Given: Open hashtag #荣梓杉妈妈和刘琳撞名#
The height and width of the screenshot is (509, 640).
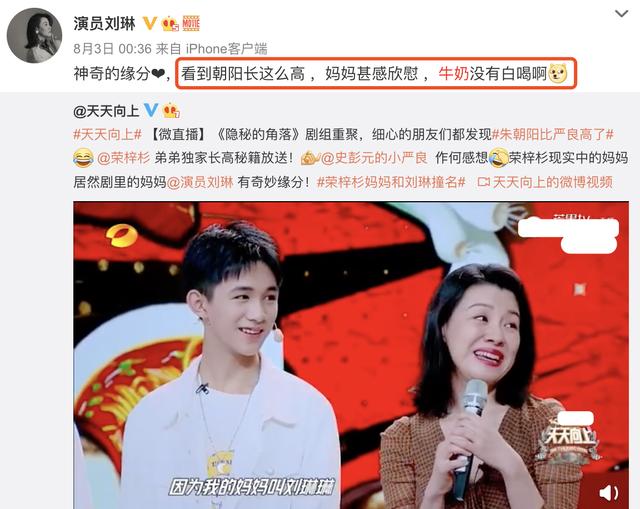Looking at the screenshot, I should tap(400, 181).
